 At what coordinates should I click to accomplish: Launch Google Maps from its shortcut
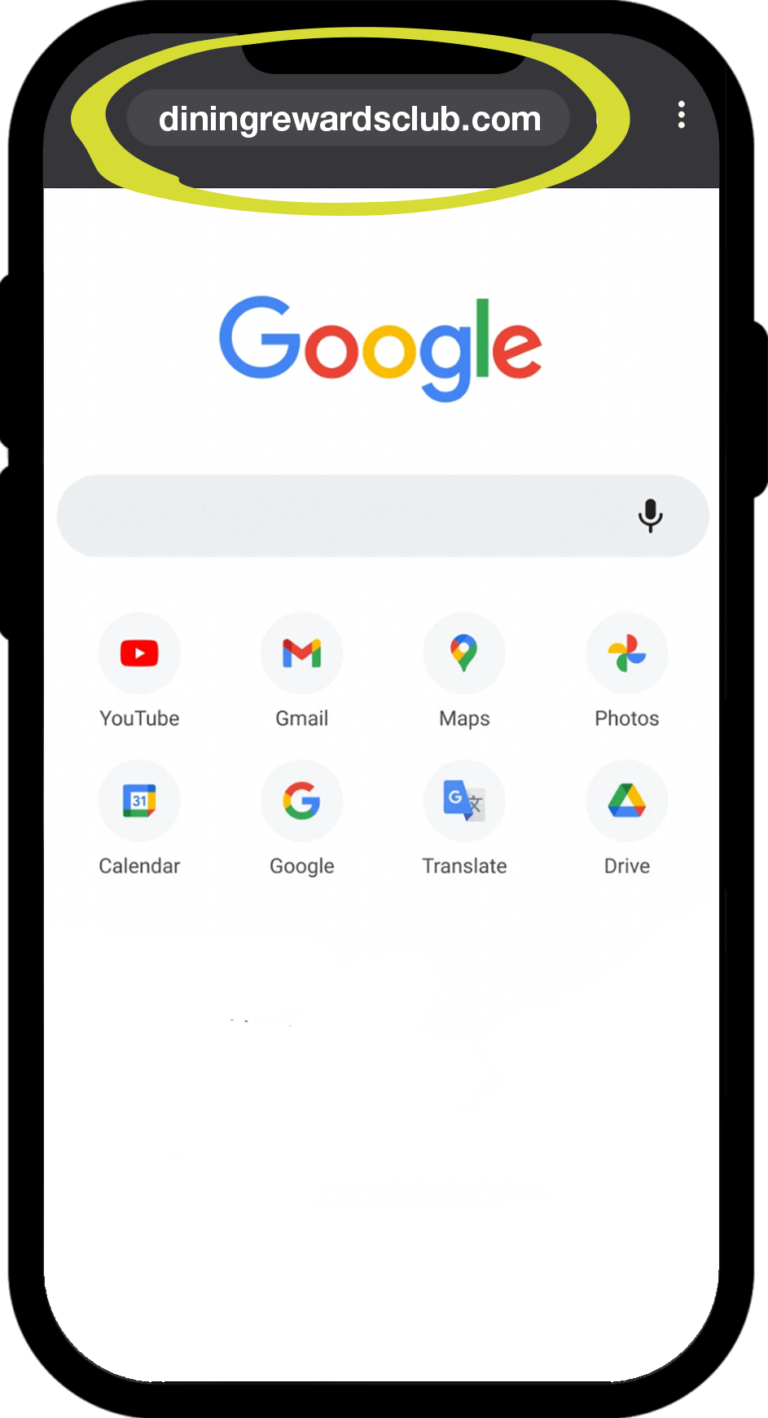click(464, 653)
